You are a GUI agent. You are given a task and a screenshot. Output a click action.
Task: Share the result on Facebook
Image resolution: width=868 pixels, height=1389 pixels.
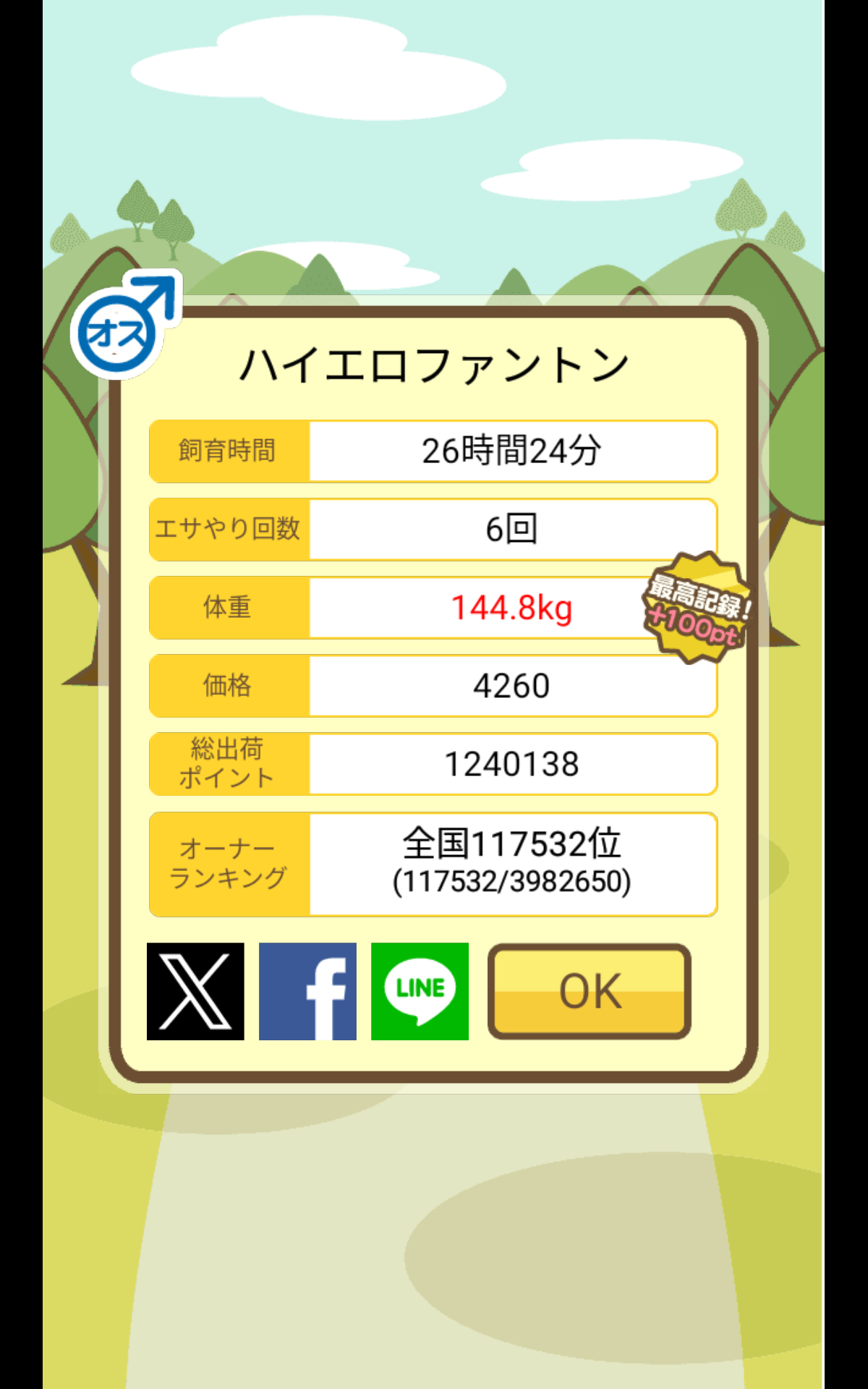pos(307,991)
